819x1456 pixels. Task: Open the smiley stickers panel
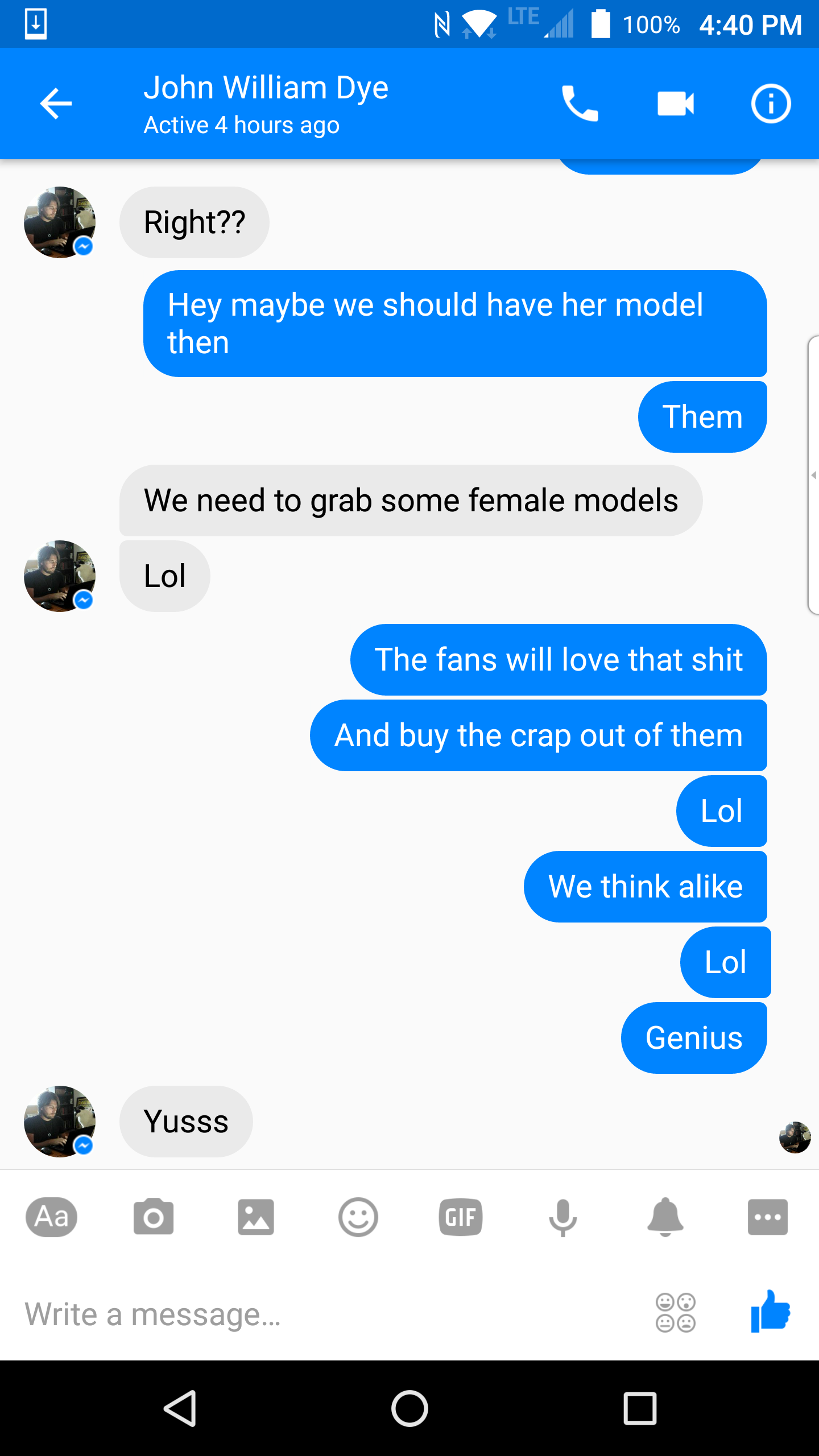[358, 1217]
